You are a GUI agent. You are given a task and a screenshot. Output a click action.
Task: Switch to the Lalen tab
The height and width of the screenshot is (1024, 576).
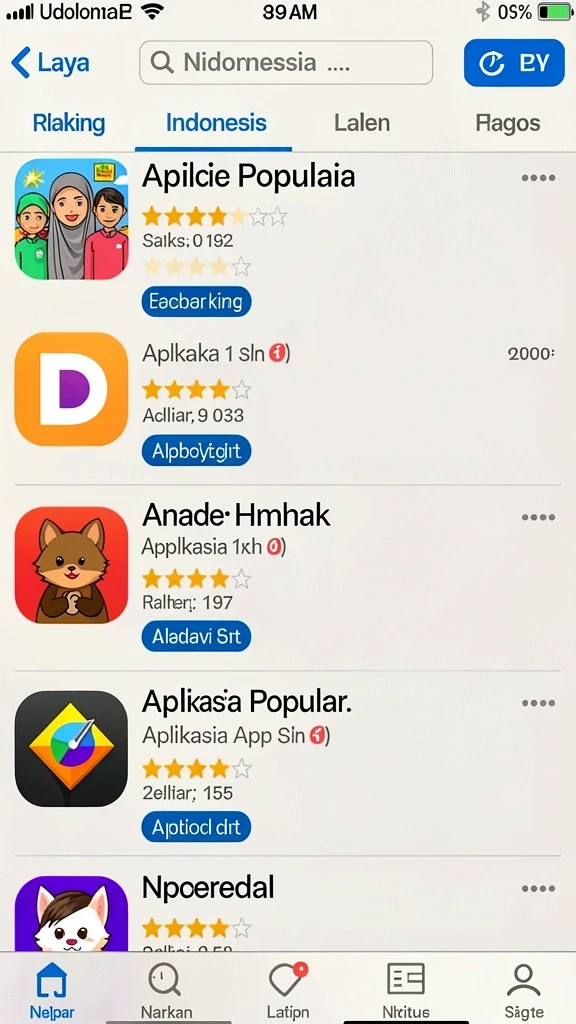coord(362,123)
